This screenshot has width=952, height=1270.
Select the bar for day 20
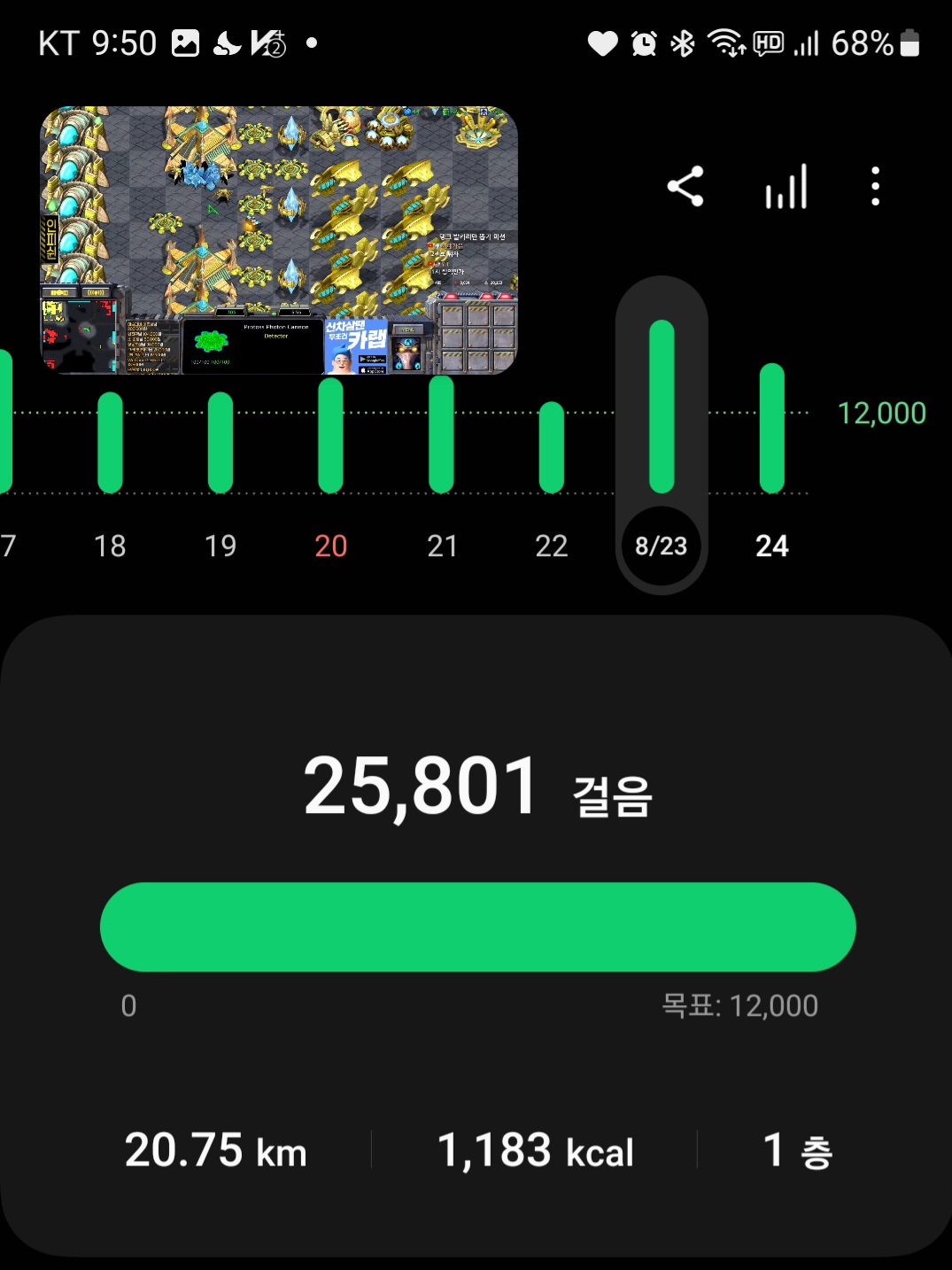tap(330, 435)
